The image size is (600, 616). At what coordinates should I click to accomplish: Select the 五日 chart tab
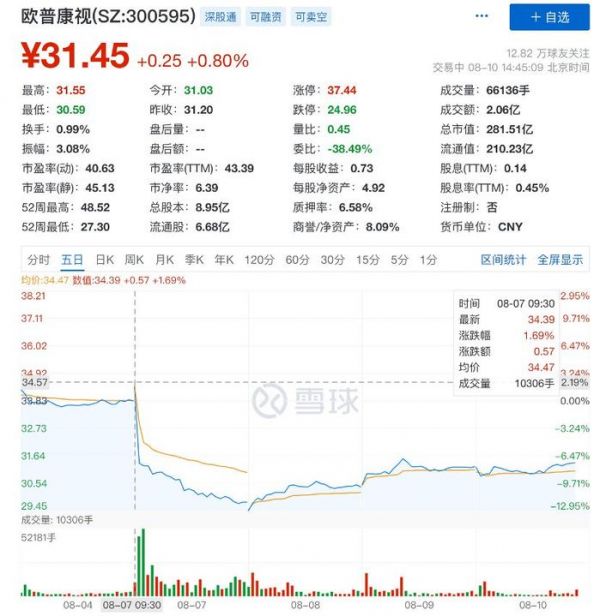(x=72, y=259)
